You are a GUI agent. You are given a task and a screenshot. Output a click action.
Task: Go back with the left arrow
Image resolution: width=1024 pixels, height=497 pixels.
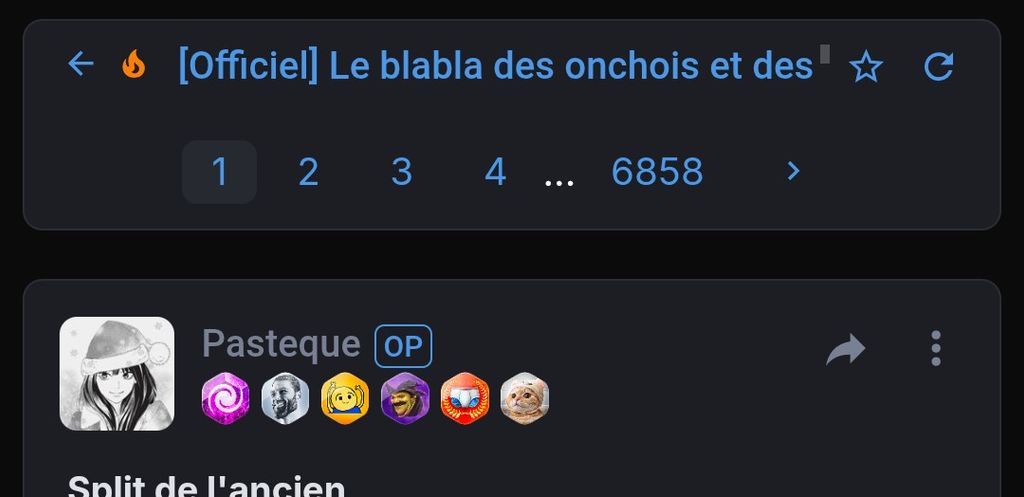point(80,65)
